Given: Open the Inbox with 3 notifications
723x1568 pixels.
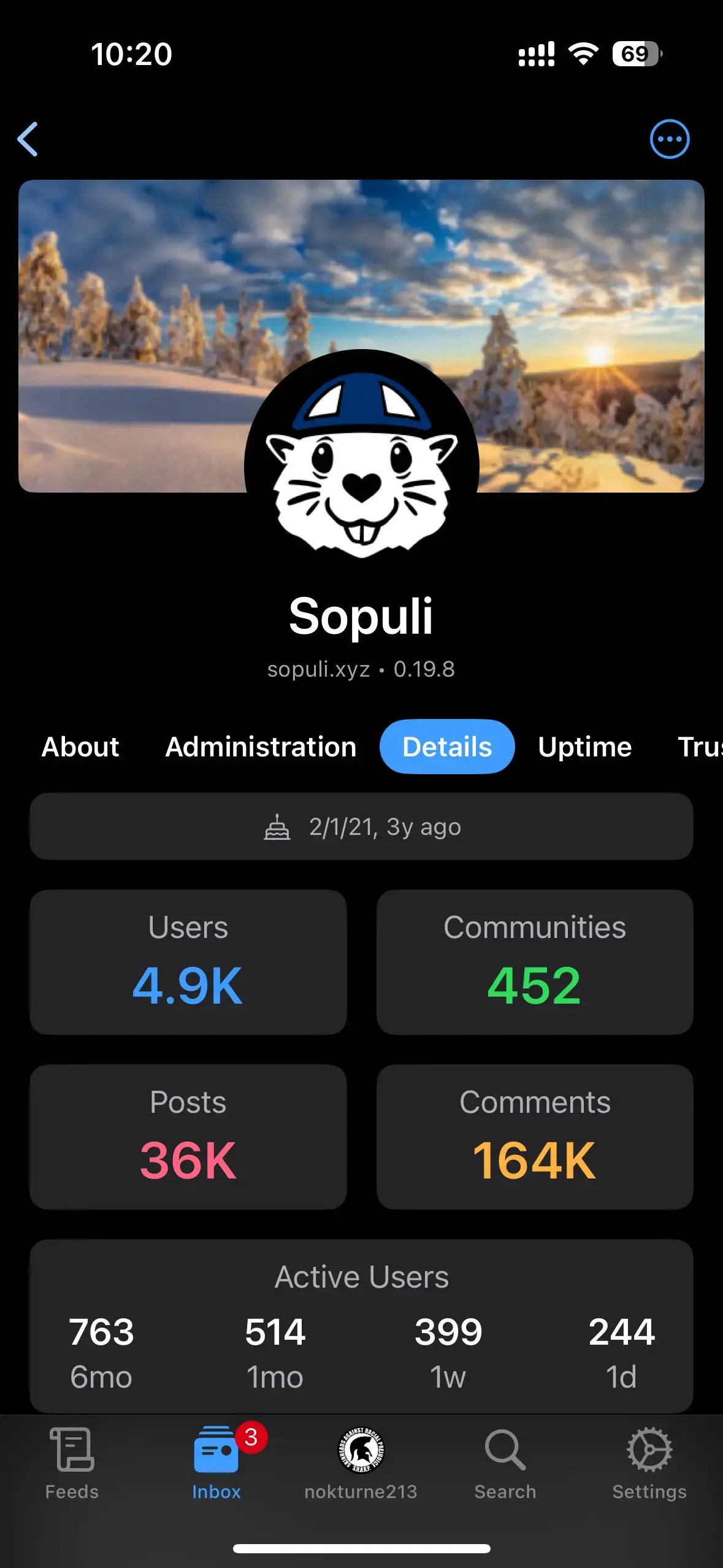Looking at the screenshot, I should [216, 1463].
